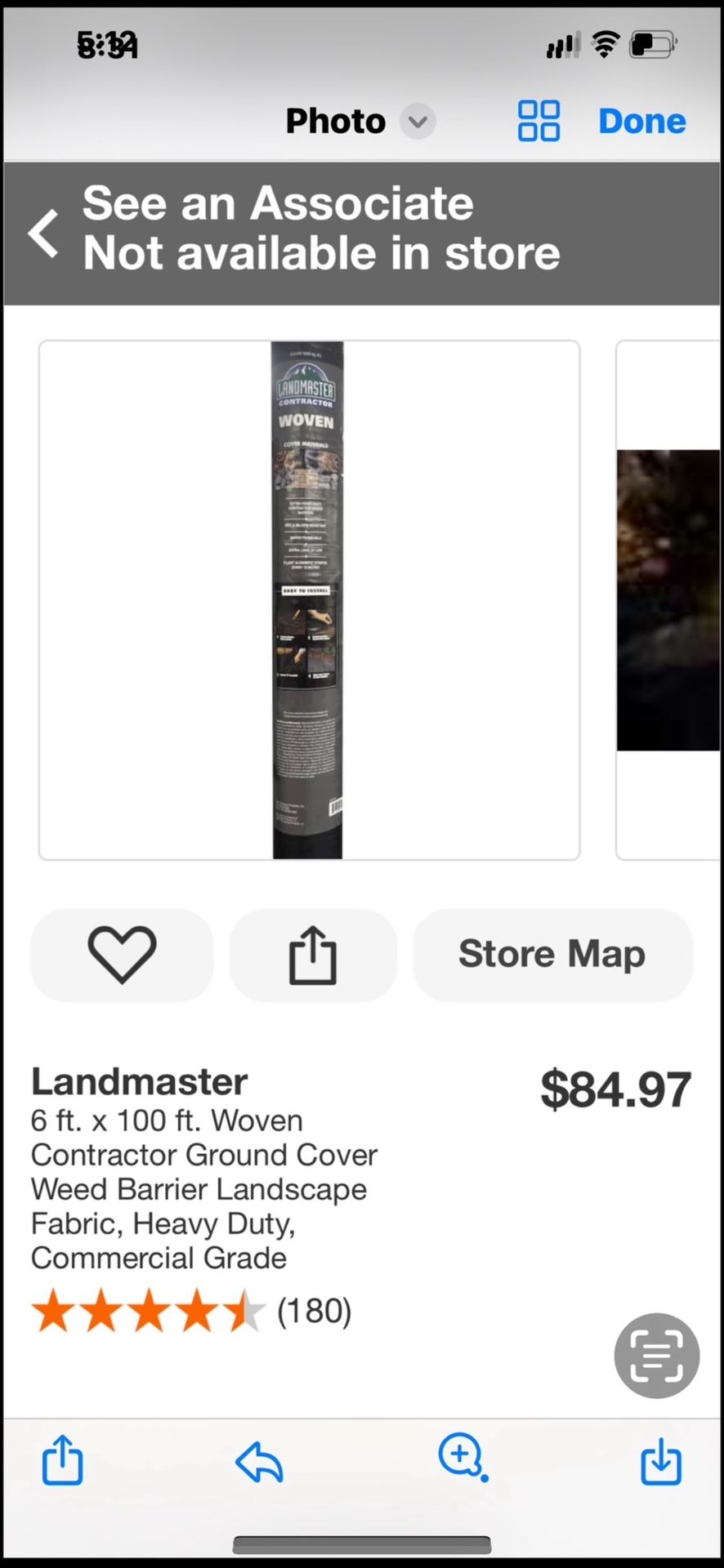The width and height of the screenshot is (724, 1568).
Task: Open the grid view of photos
Action: pyautogui.click(x=539, y=121)
